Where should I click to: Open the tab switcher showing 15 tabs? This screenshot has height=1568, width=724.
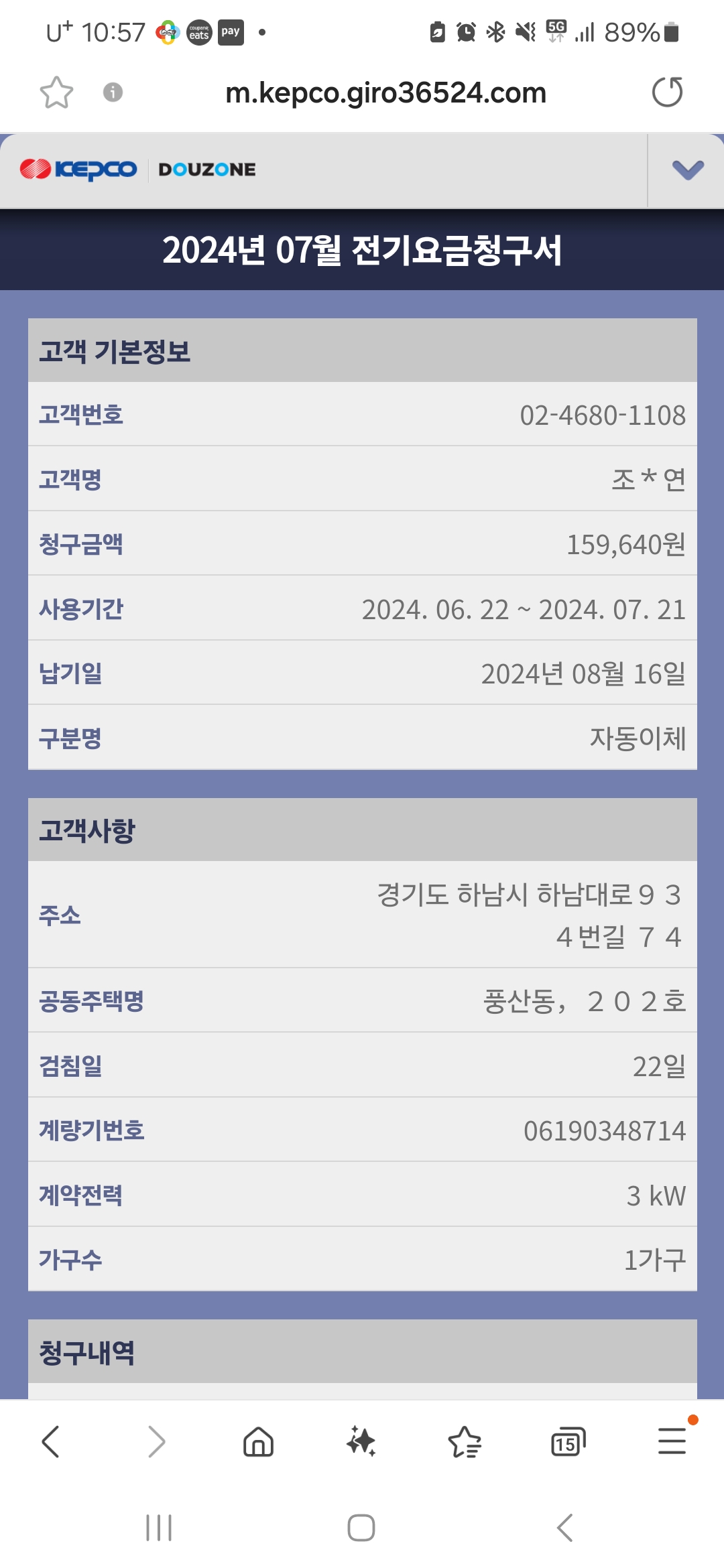(x=568, y=1441)
